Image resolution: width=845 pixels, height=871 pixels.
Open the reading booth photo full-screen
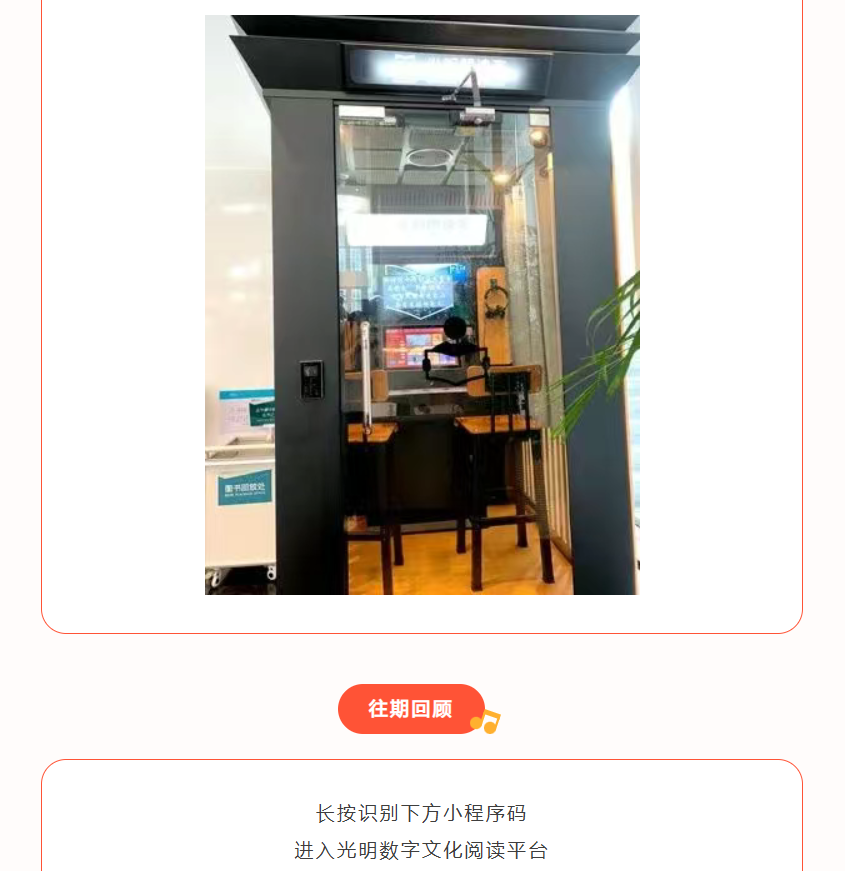pyautogui.click(x=422, y=305)
